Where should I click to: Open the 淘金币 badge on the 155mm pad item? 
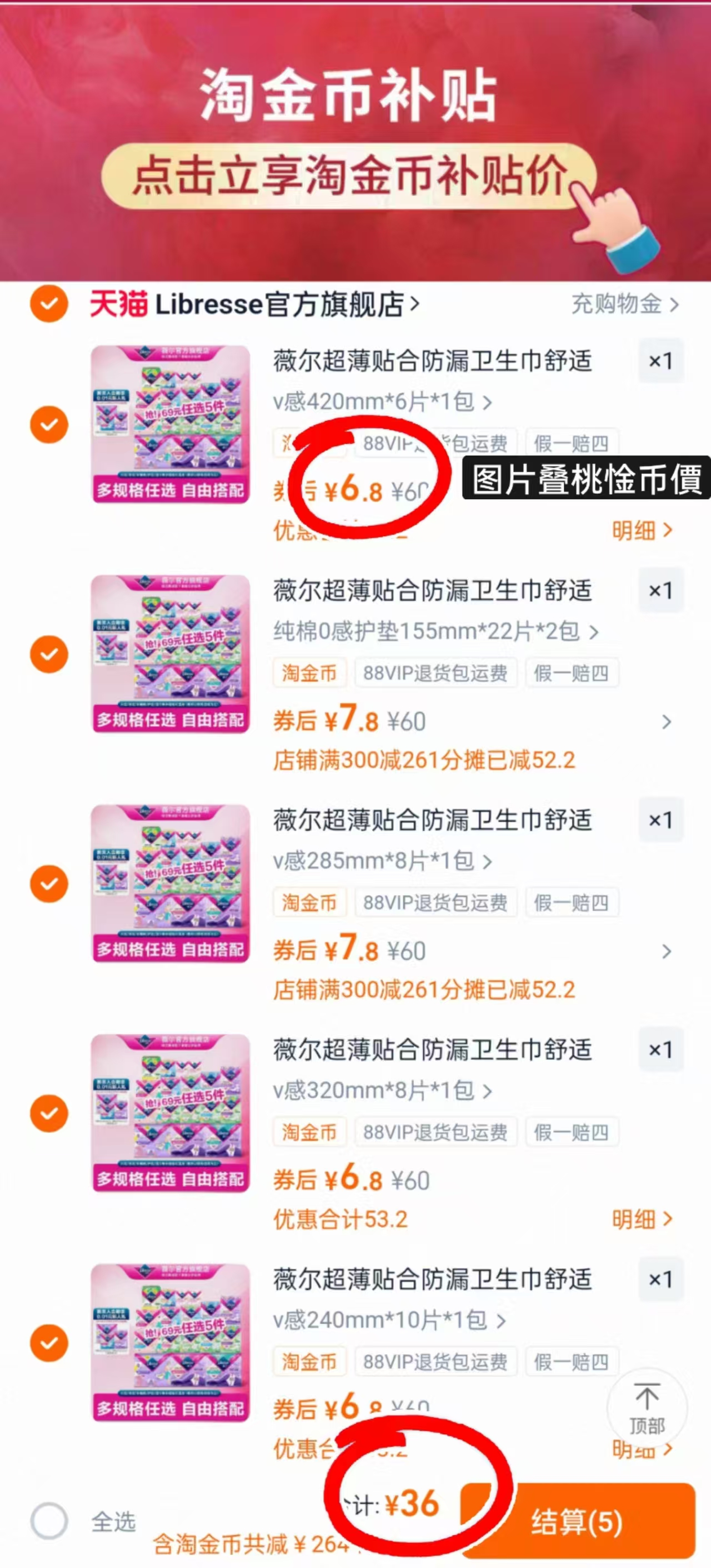310,672
